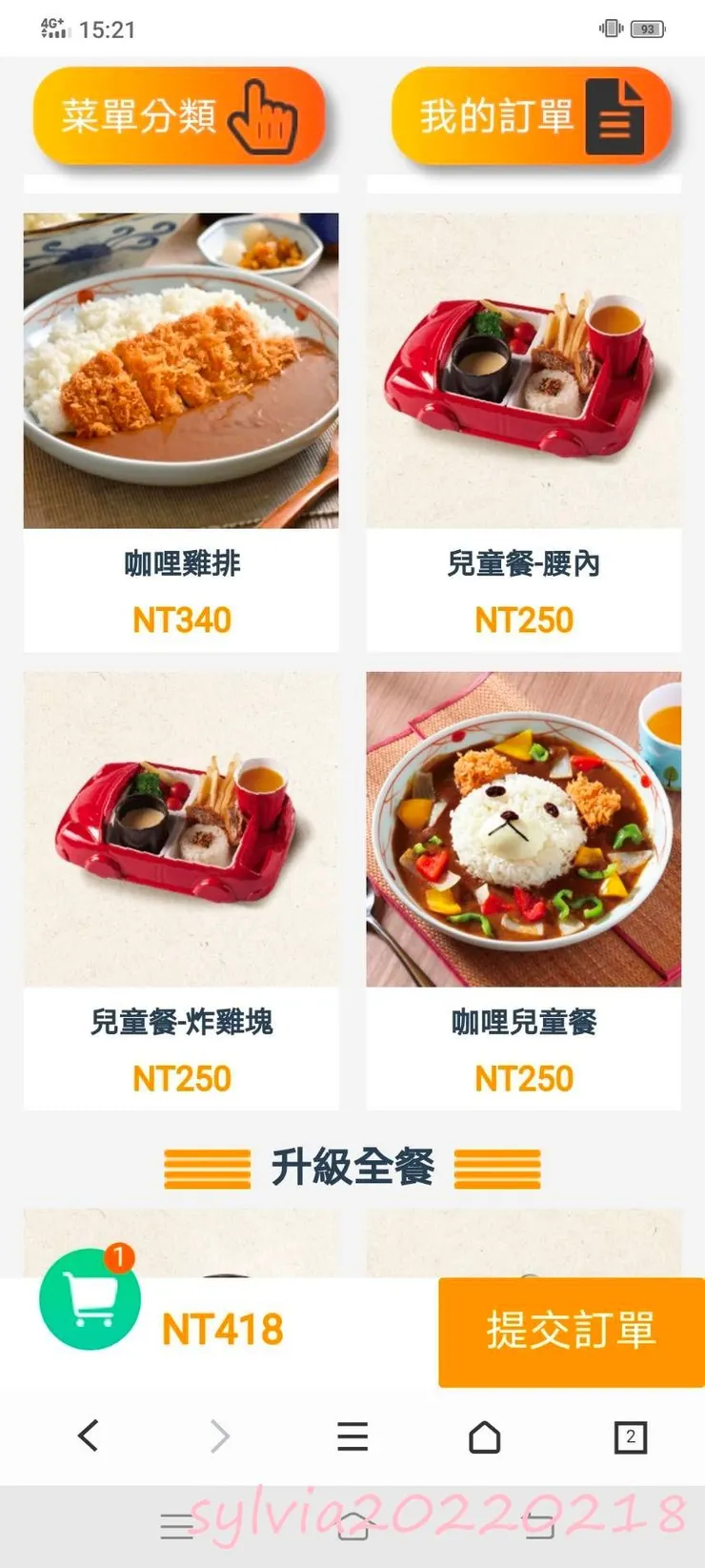
Task: Open the browser tabs switcher
Action: tap(630, 1436)
